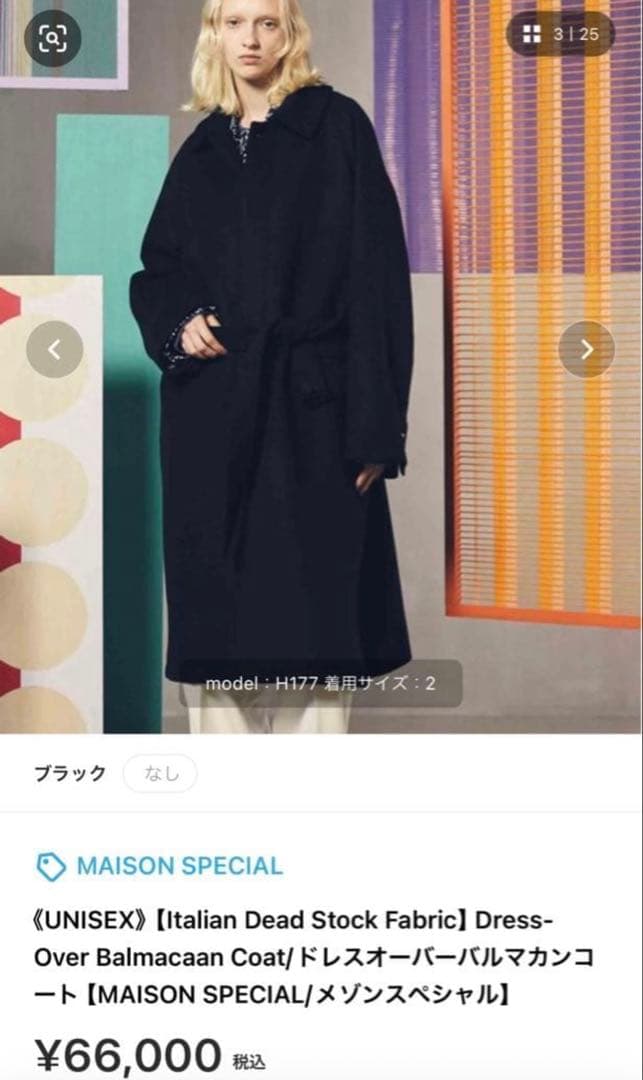Go to previous product image

(x=54, y=349)
